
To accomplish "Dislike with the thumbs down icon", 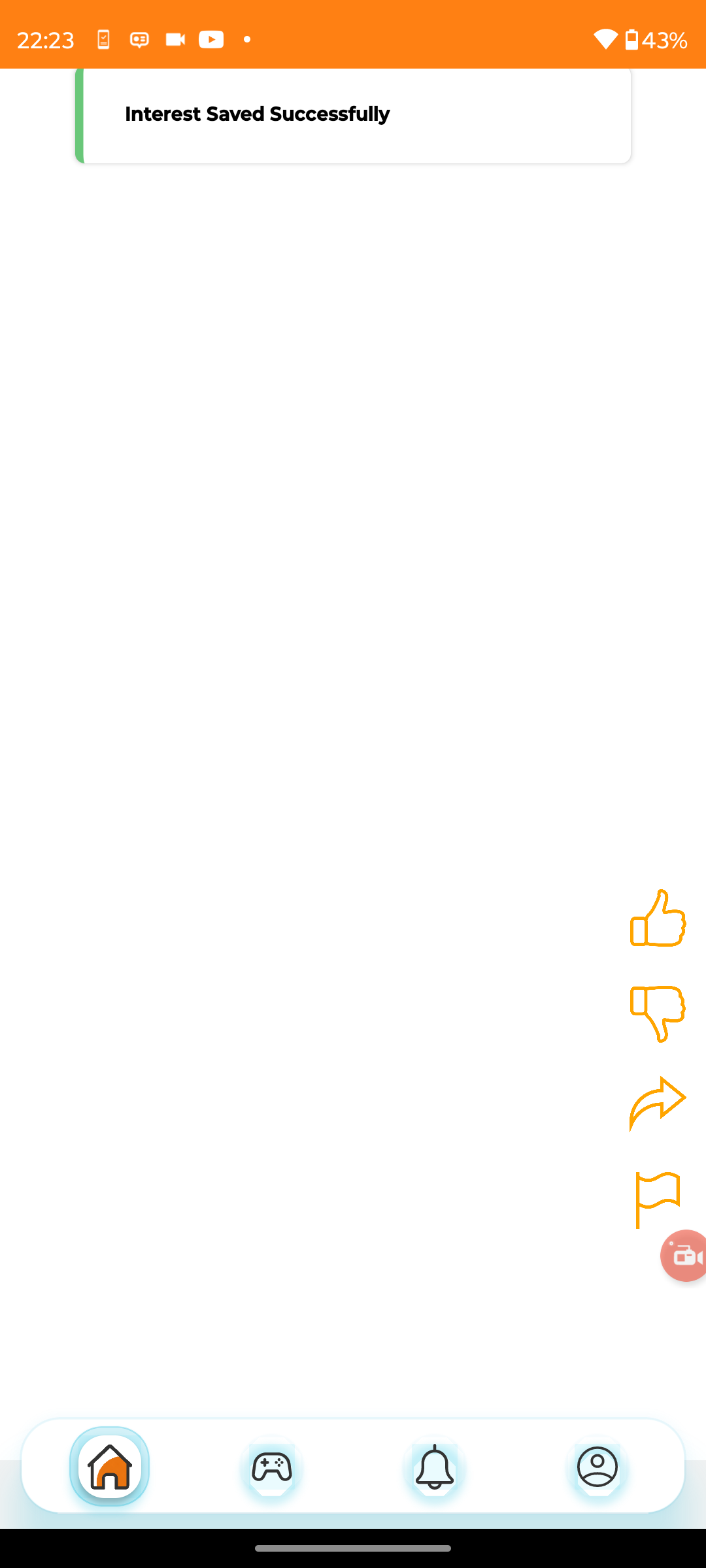I will pos(657,1013).
